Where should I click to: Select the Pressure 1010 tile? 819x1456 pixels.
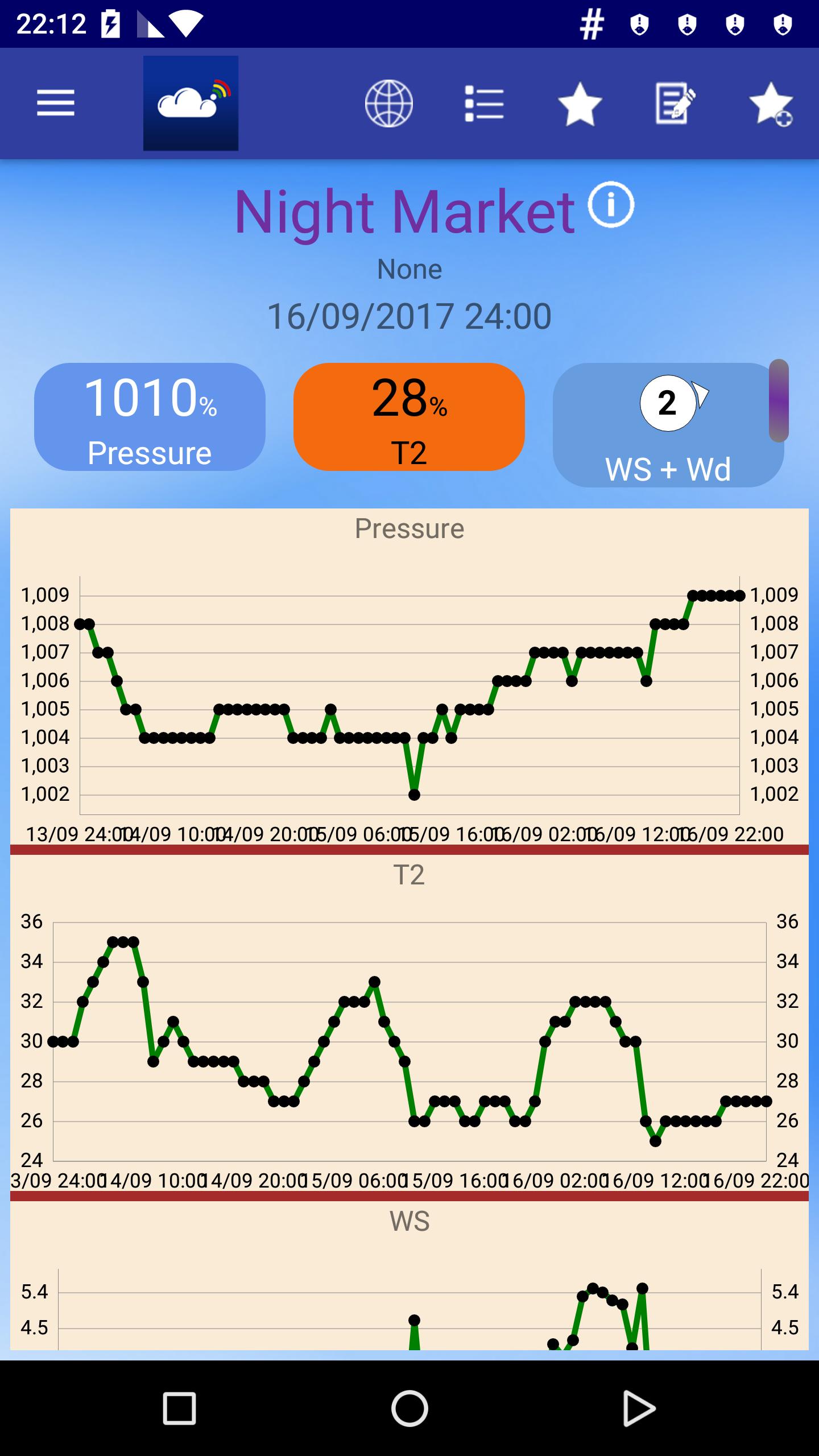point(150,417)
